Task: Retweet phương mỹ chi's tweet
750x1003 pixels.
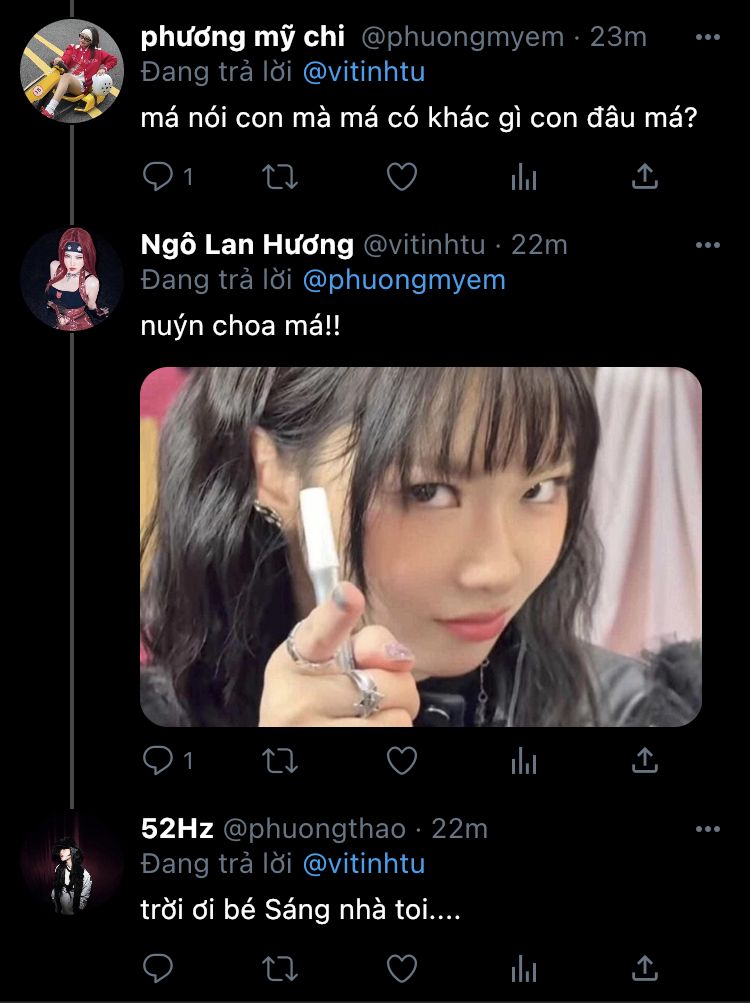Action: tap(279, 177)
